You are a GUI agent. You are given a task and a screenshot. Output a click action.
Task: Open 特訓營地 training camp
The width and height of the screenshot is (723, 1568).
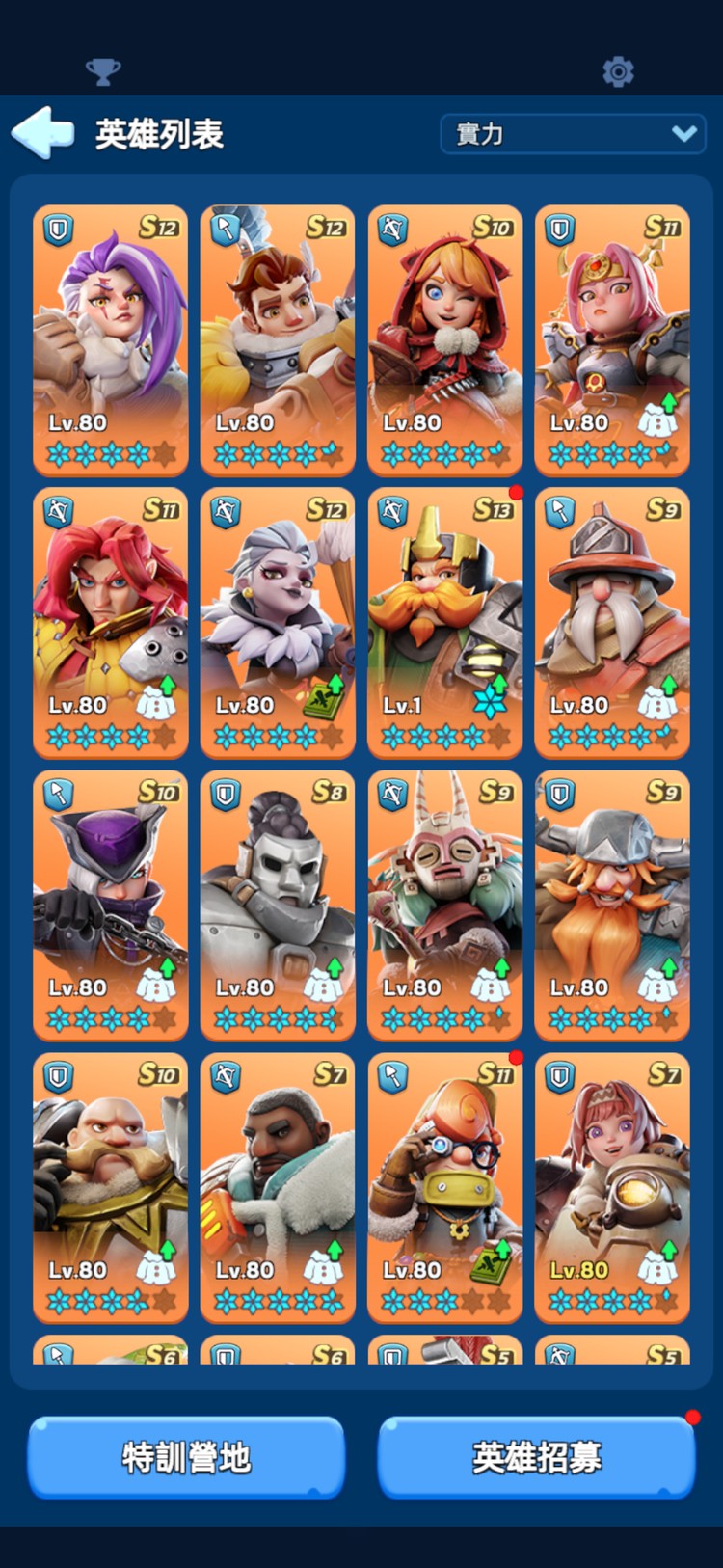186,1457
